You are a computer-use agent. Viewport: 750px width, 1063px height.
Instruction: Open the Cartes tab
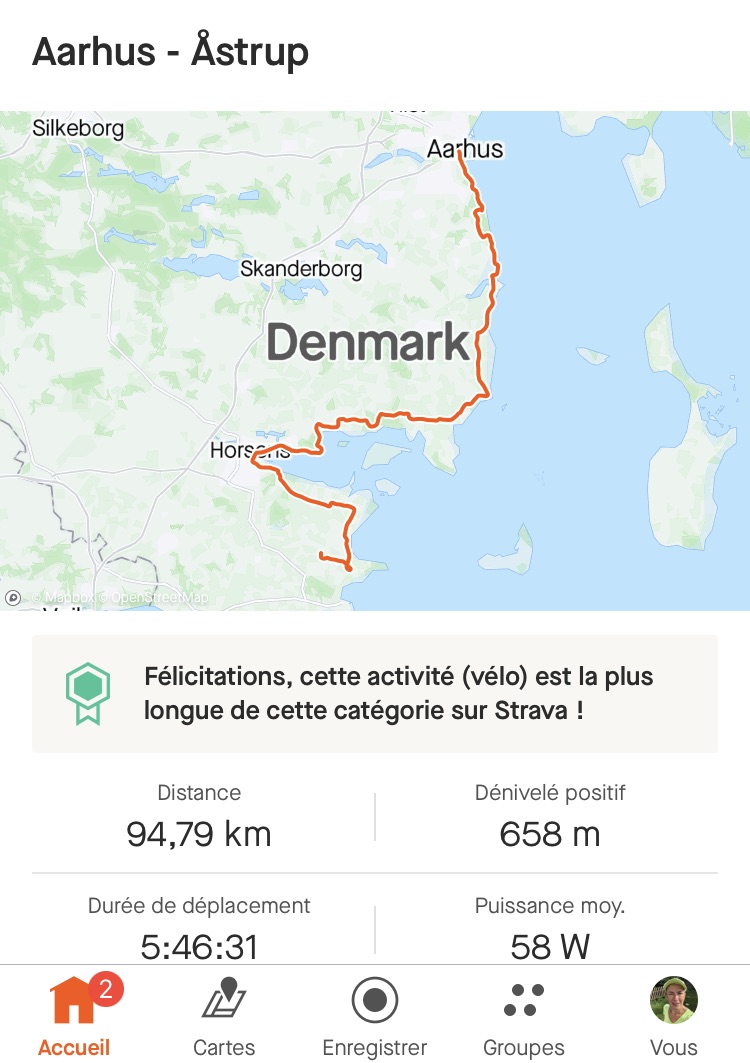(x=224, y=1015)
